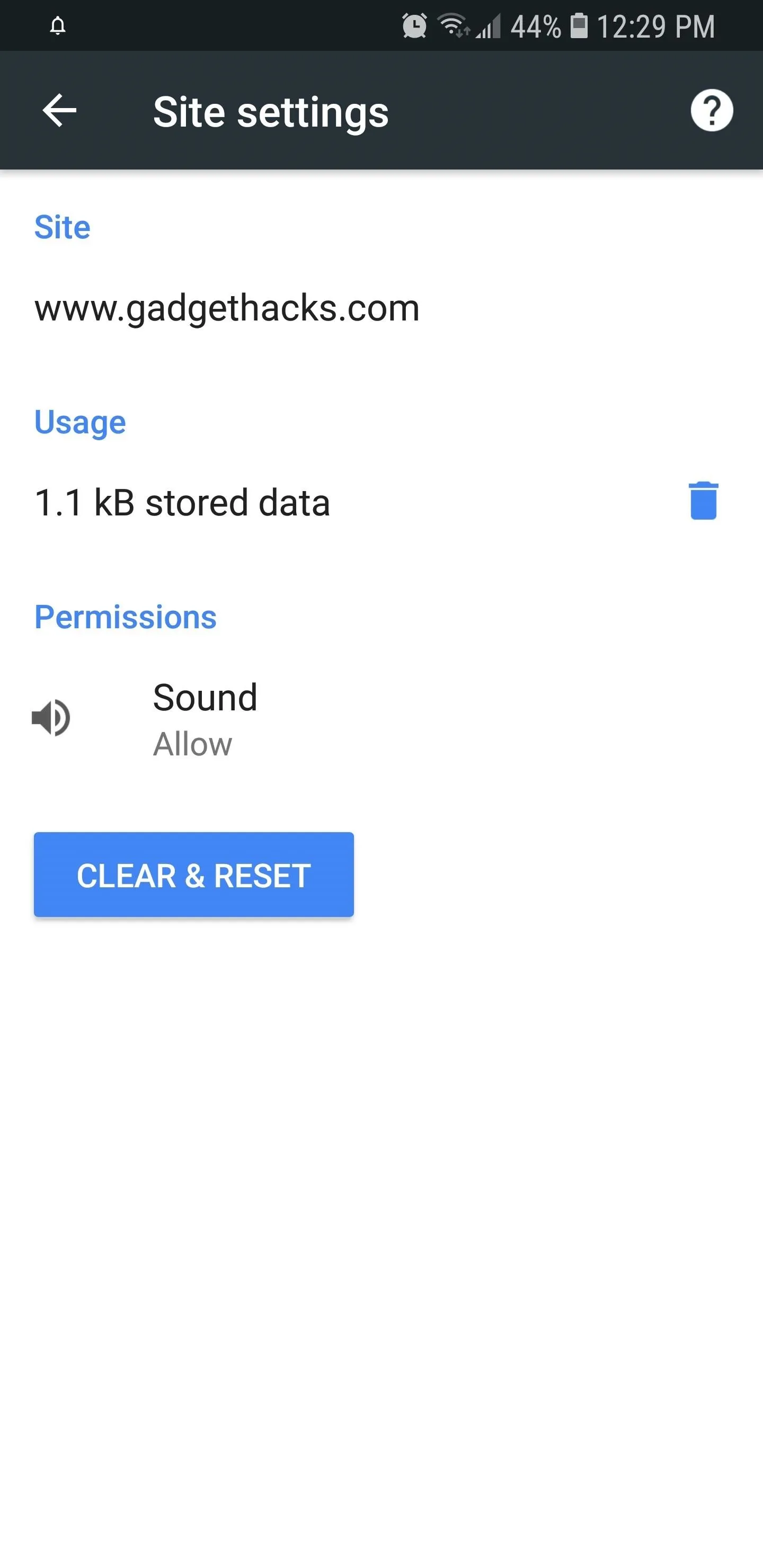This screenshot has width=763, height=1568.
Task: Open the help question mark icon
Action: [711, 110]
